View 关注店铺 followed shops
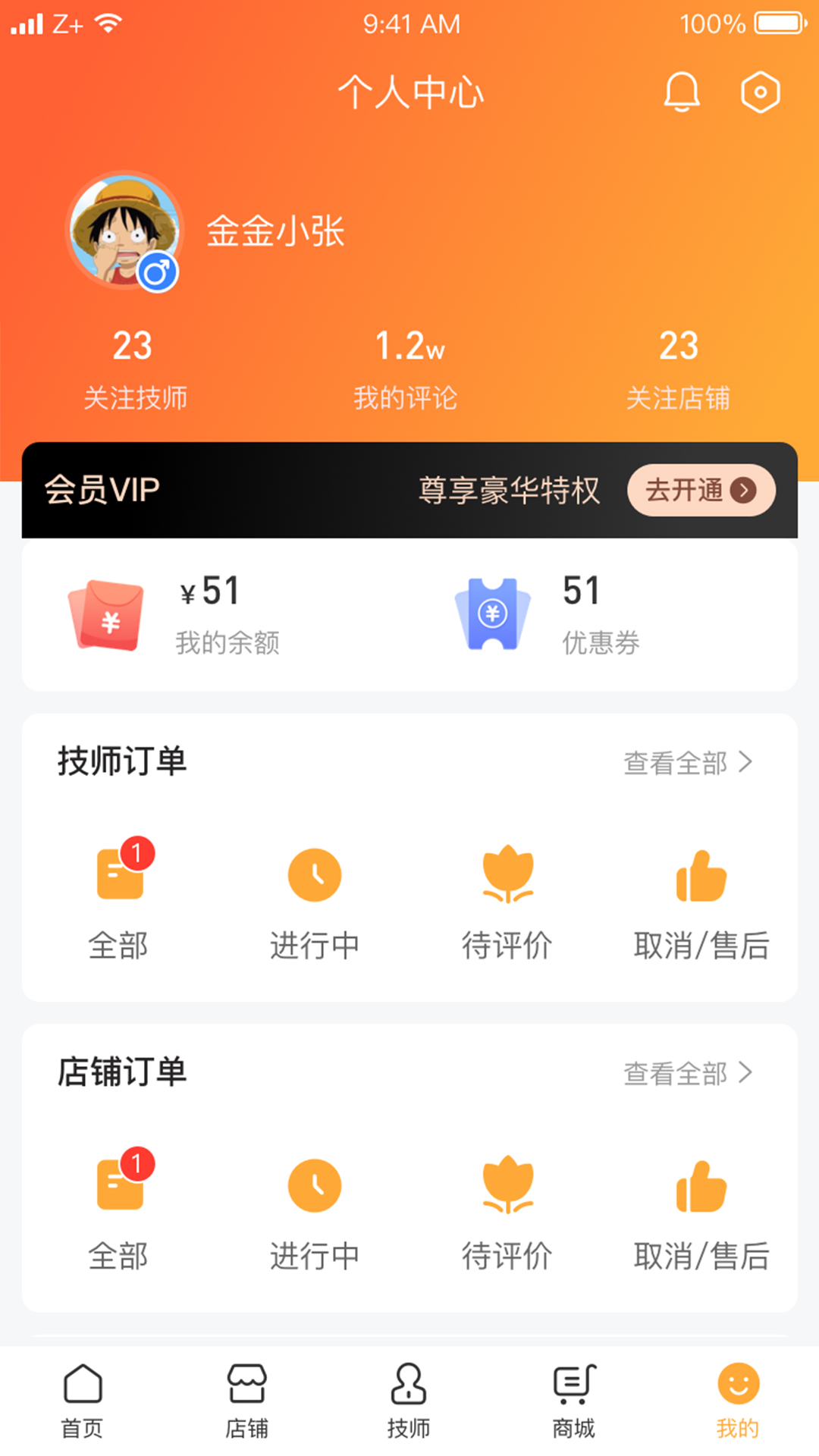819x1456 pixels. 678,369
